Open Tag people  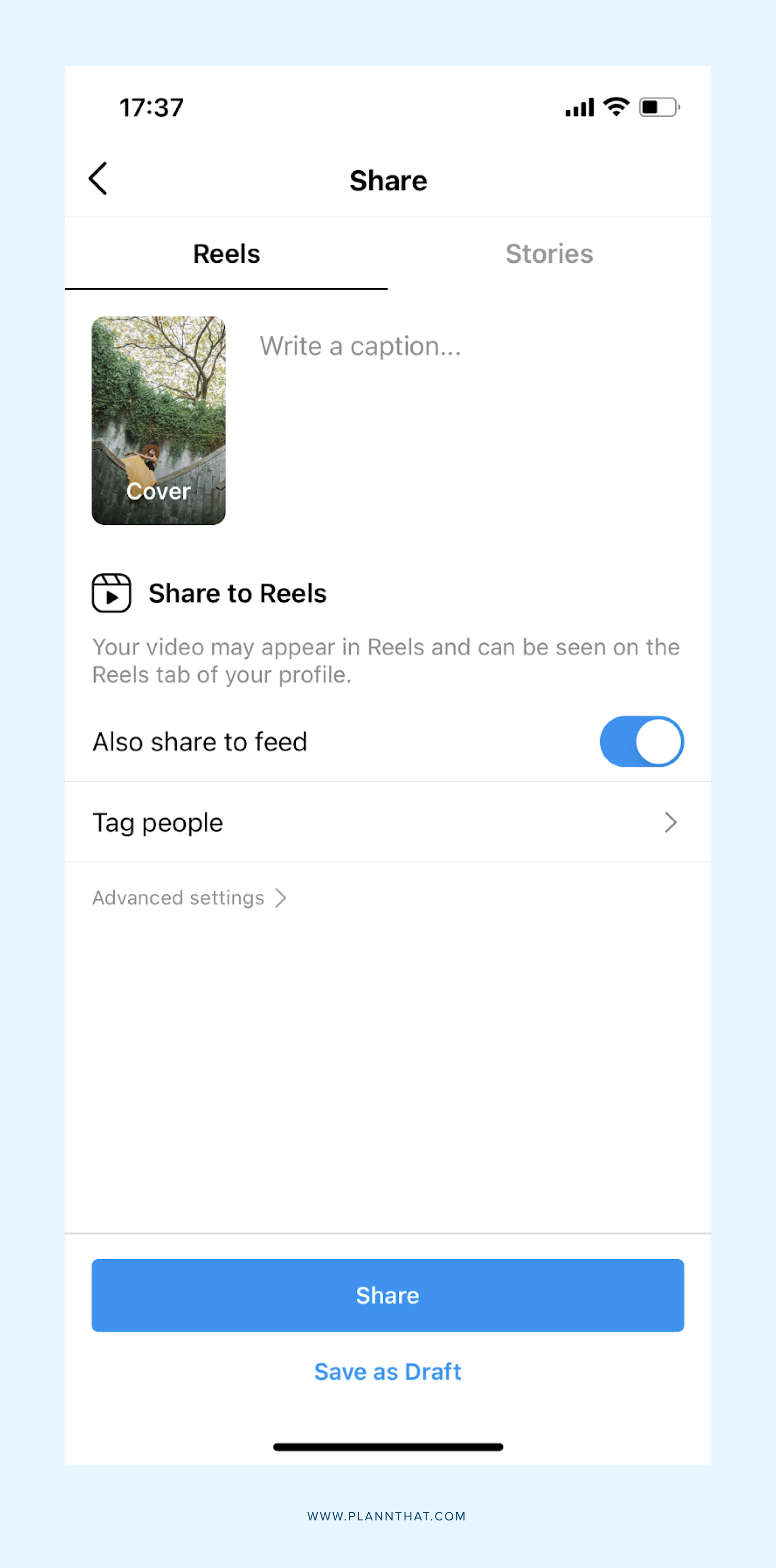[387, 822]
